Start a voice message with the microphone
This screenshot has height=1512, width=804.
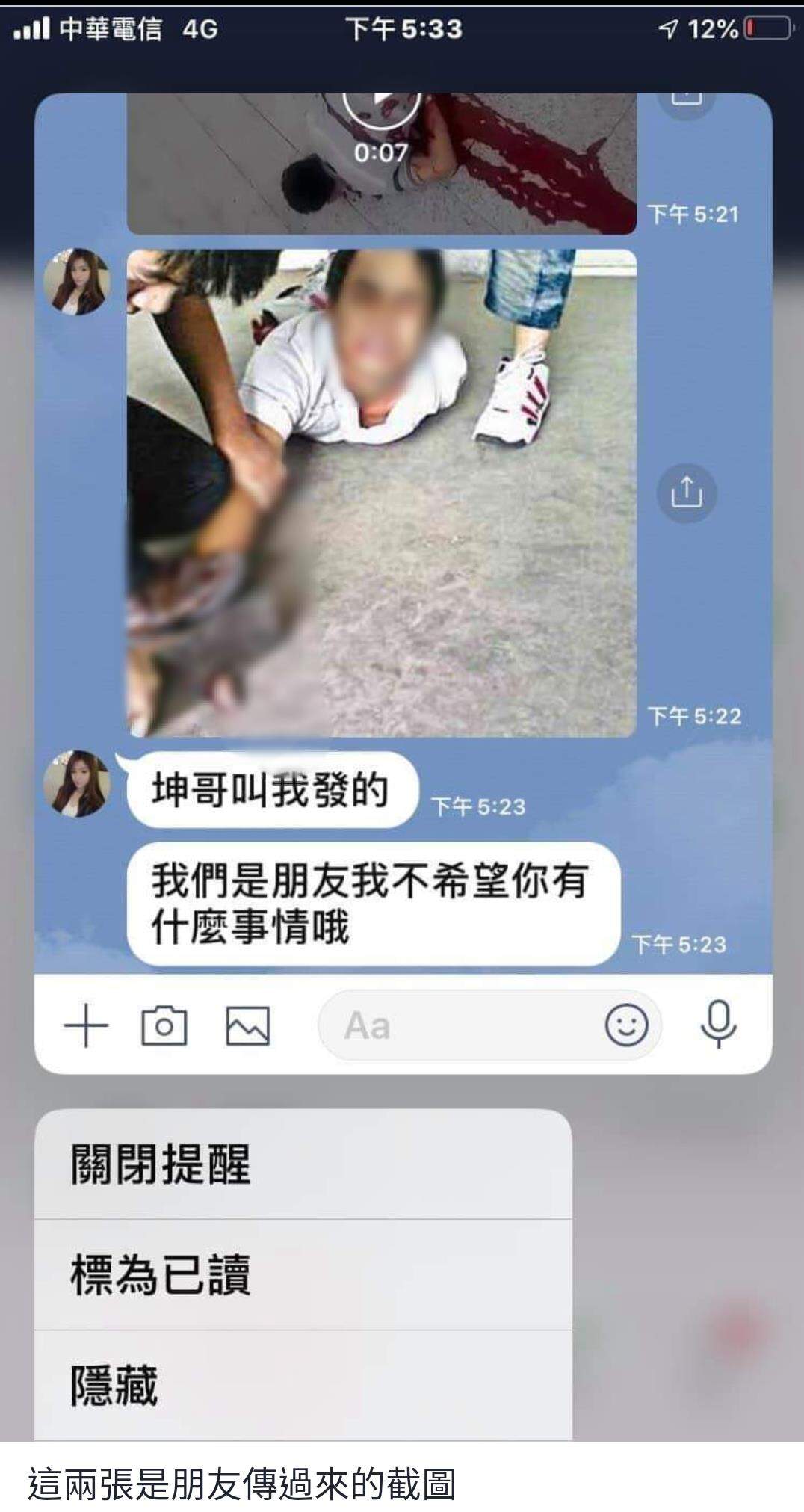point(718,1025)
